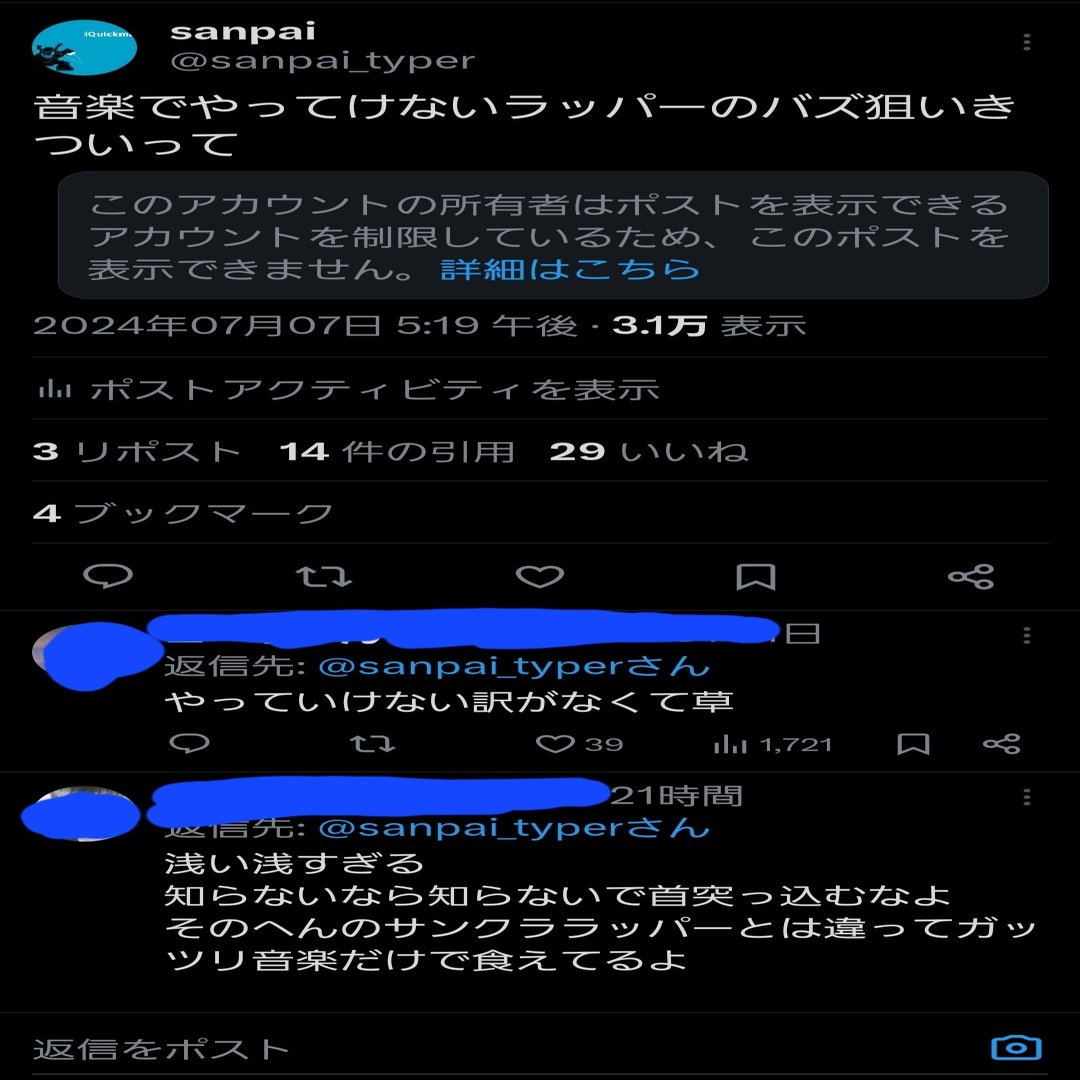Open overflow menu on the 浅い浅すぎる reply
Image resolution: width=1080 pixels, height=1080 pixels.
[1027, 797]
